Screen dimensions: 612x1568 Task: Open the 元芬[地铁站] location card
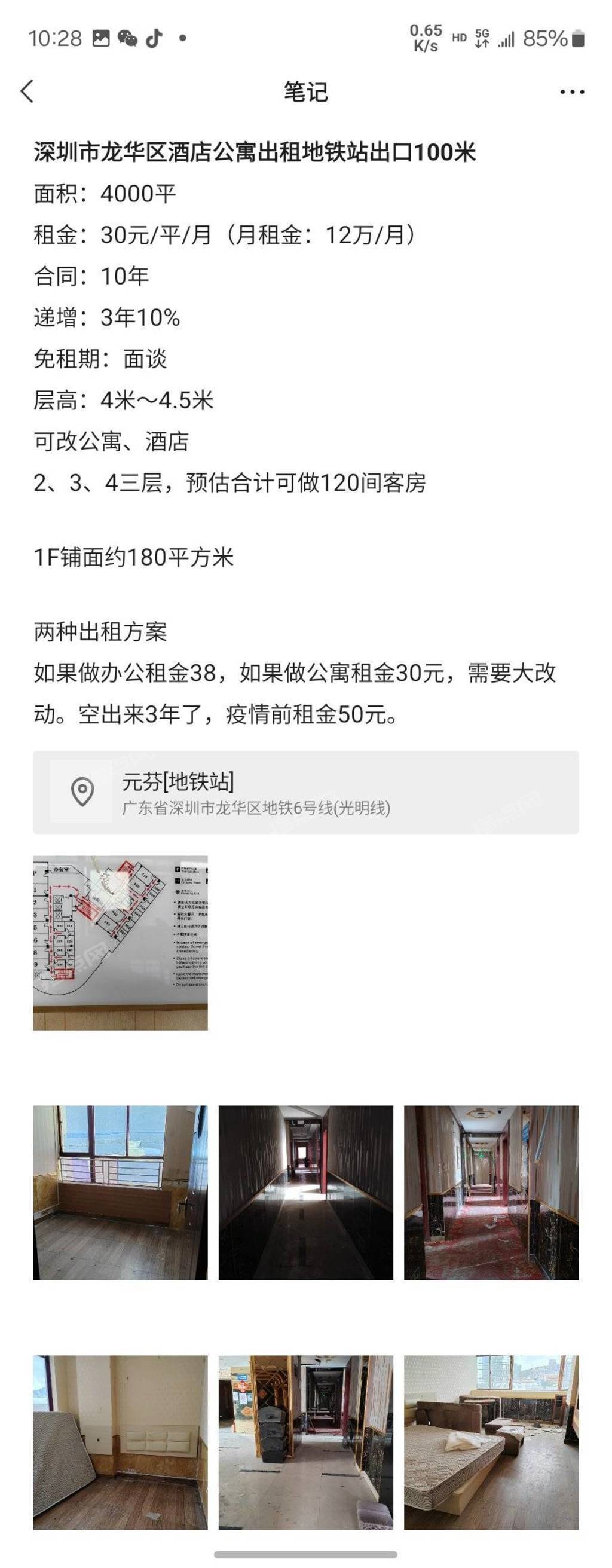[x=305, y=792]
